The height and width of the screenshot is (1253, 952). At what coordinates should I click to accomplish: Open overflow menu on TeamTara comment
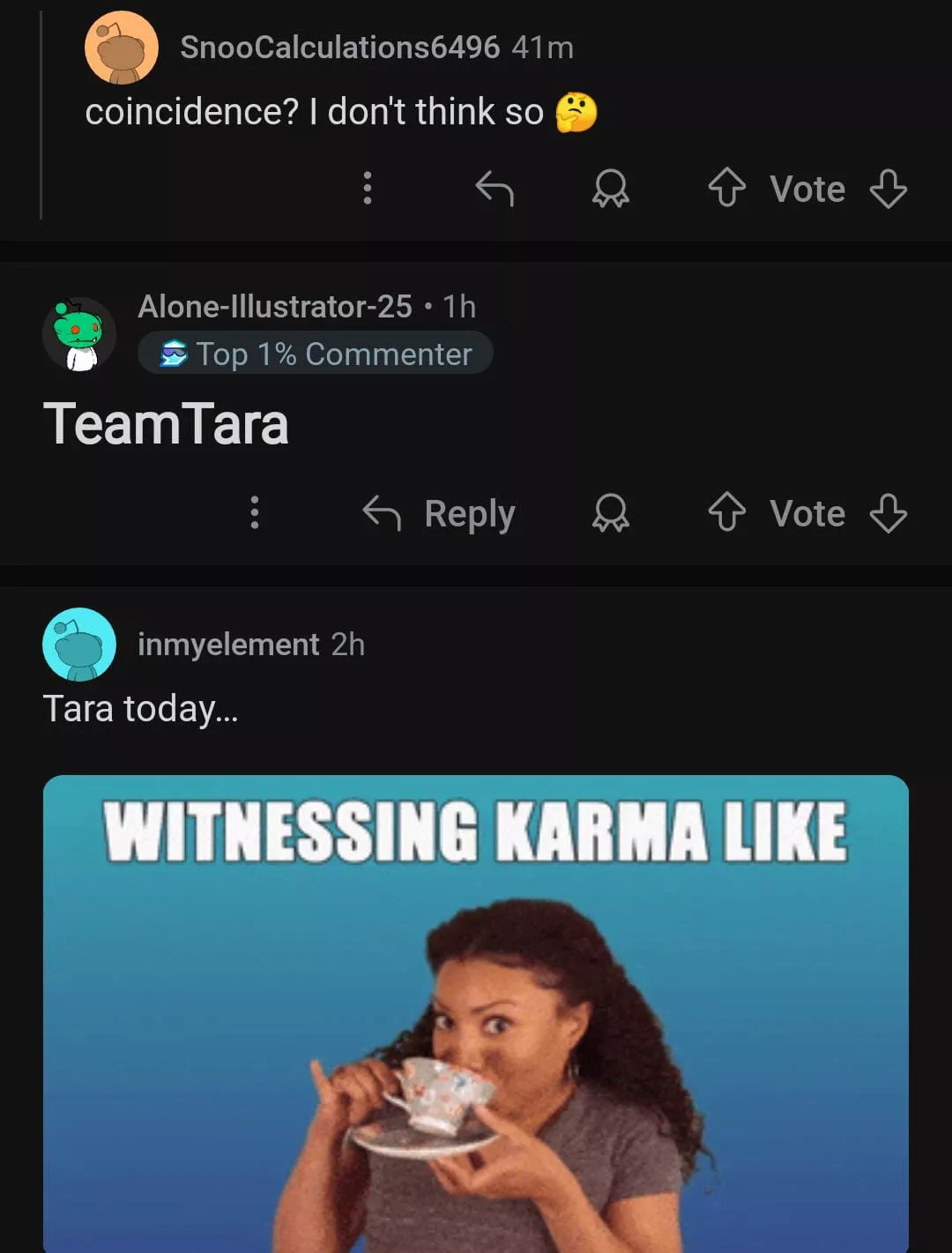tap(255, 512)
